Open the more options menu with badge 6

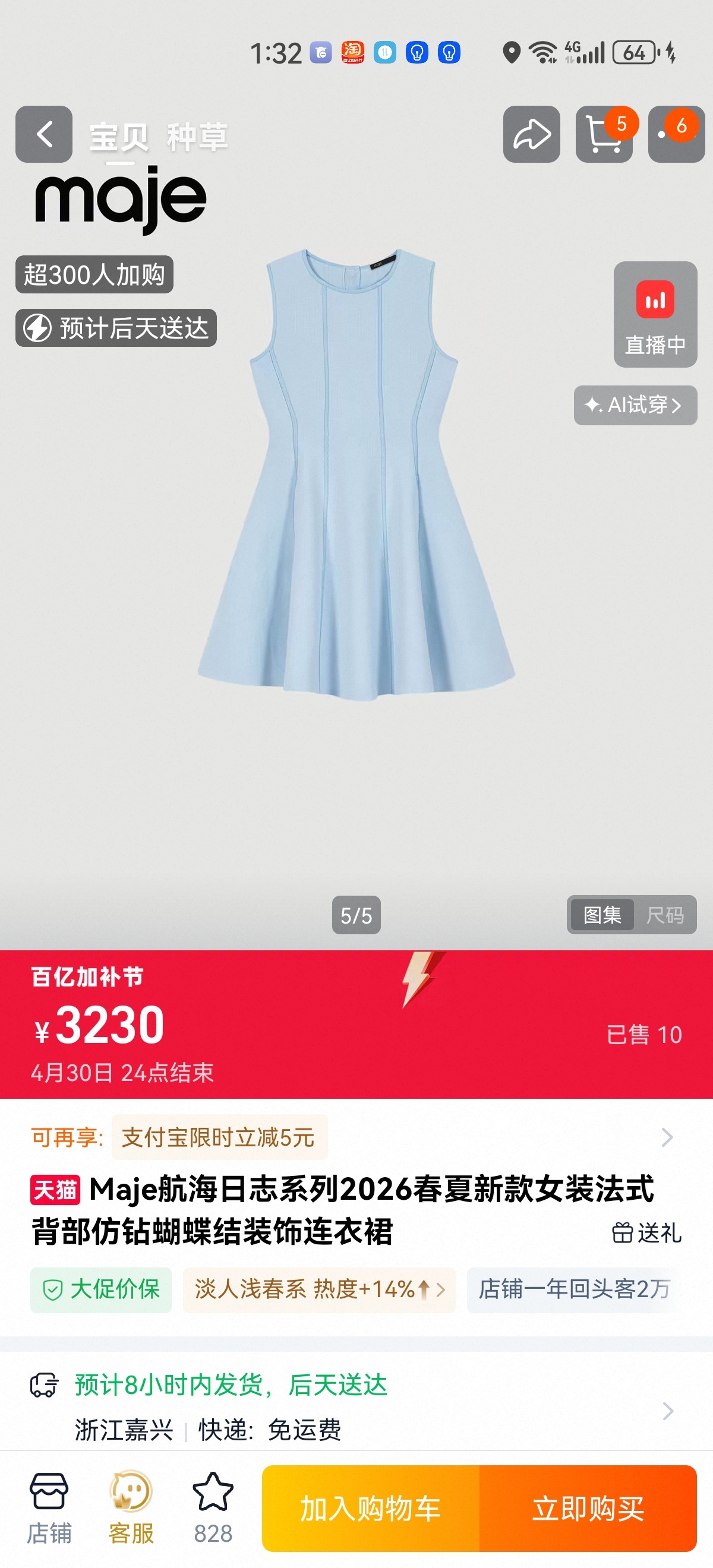[677, 134]
